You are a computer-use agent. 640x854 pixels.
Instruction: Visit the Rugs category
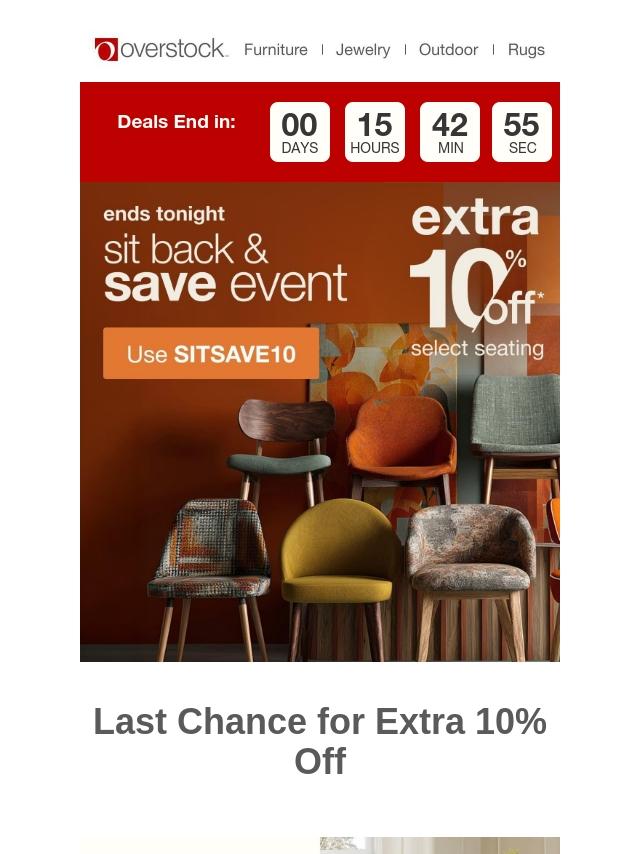click(x=526, y=50)
